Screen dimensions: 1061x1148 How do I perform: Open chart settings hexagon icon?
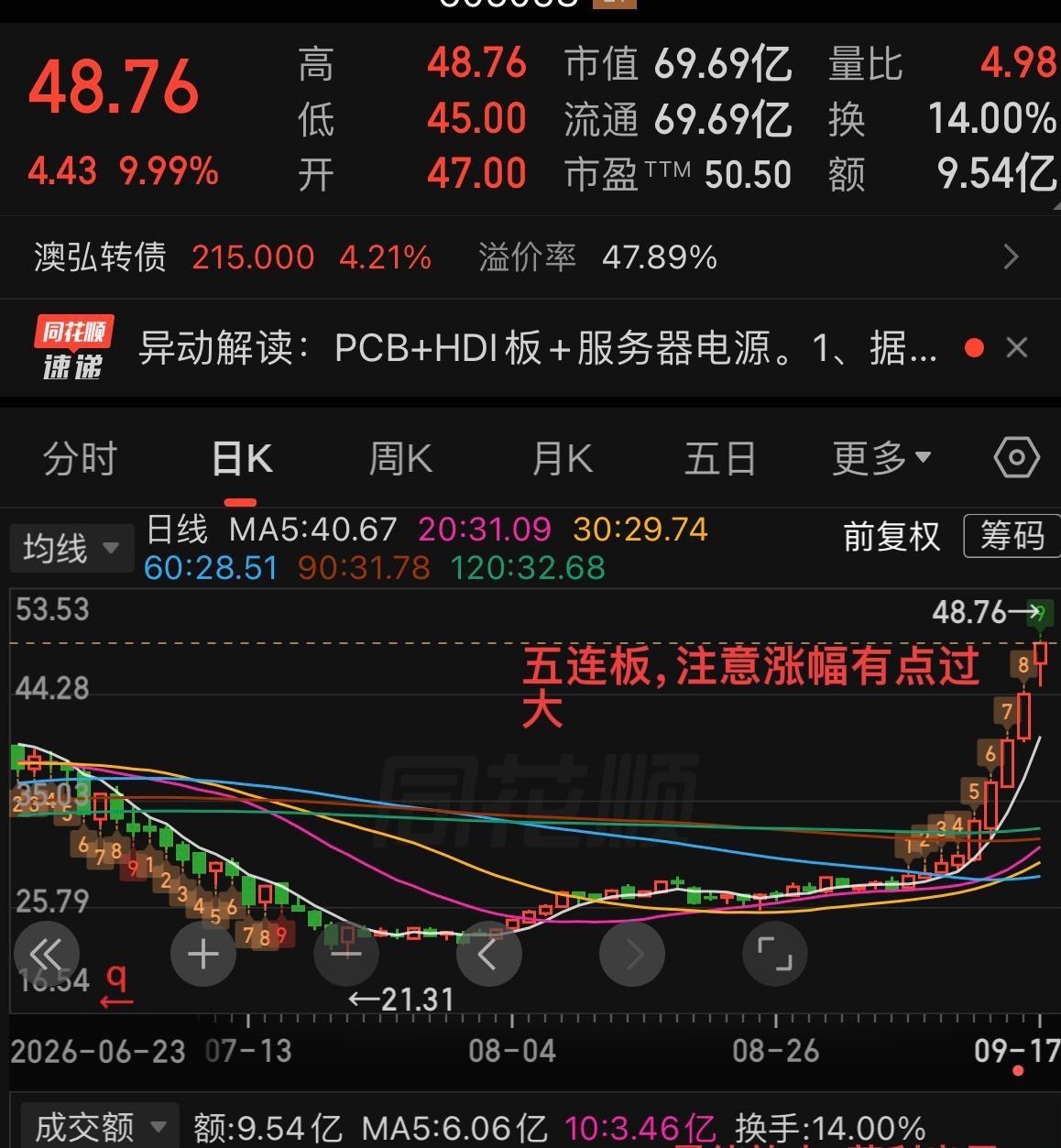(x=1017, y=457)
